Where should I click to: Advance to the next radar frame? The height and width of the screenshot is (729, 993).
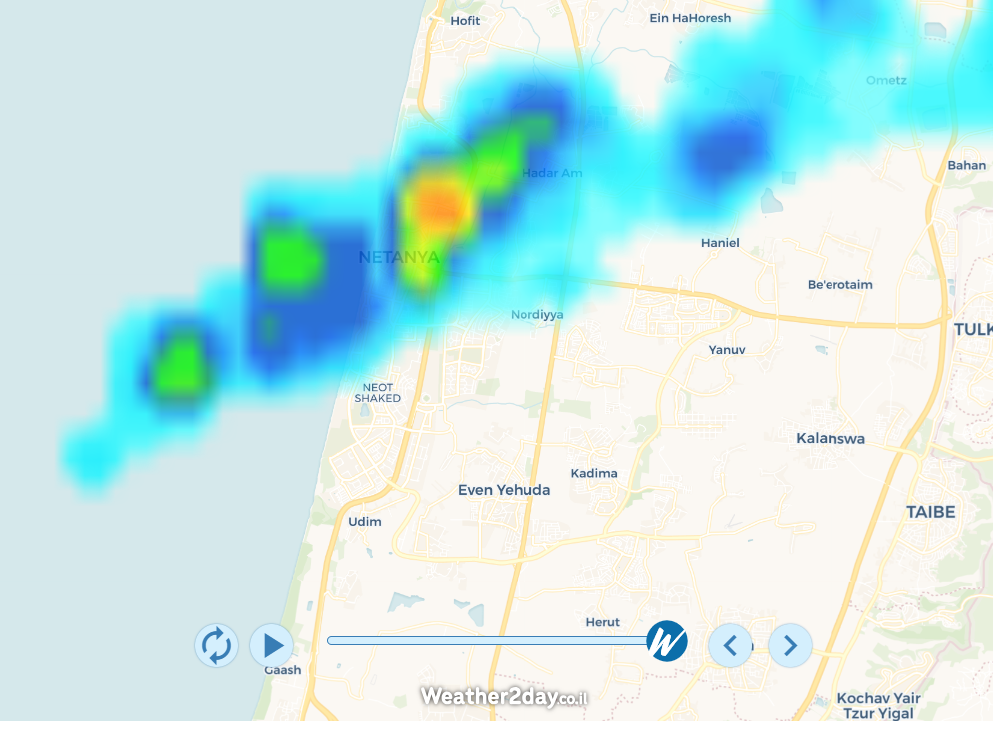(x=790, y=645)
